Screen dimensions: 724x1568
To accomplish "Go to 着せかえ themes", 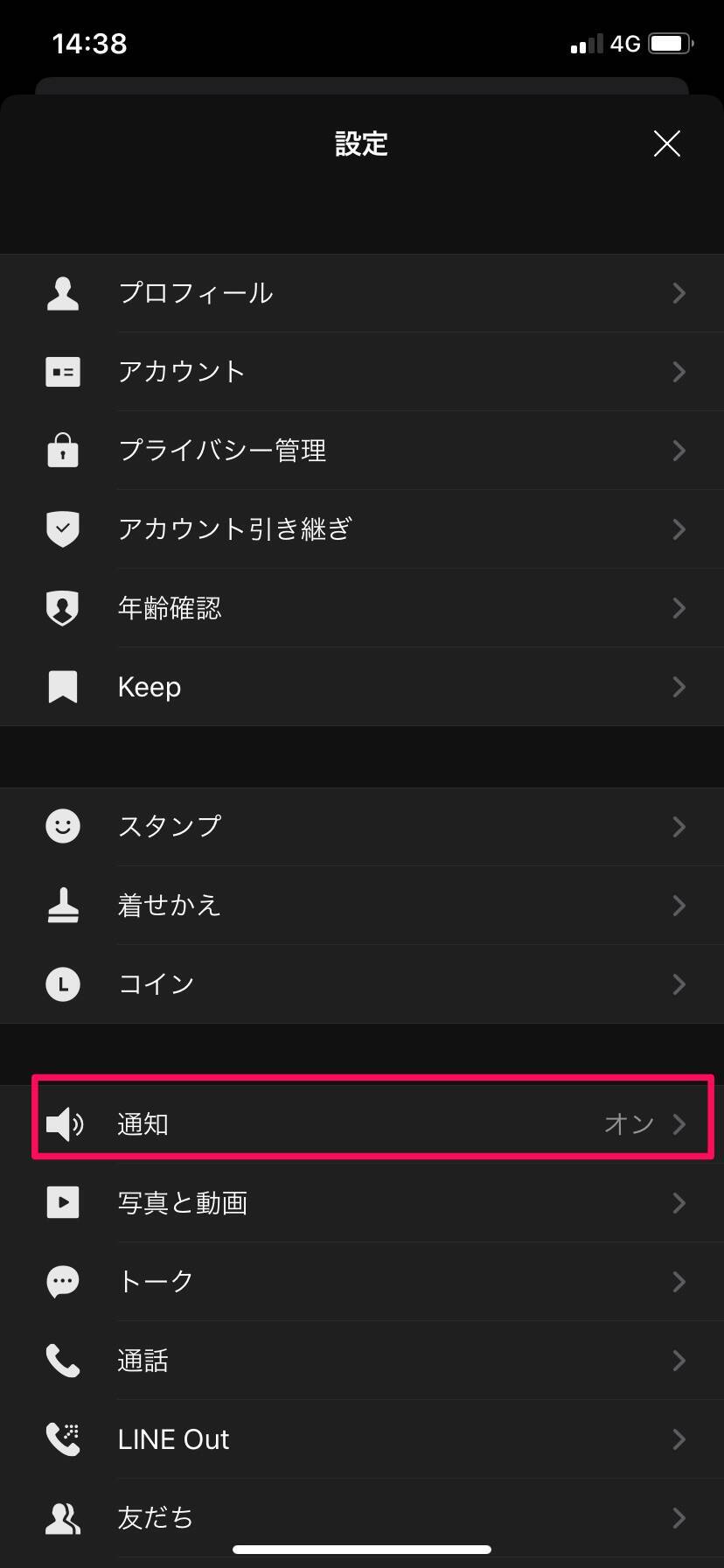I will pyautogui.click(x=362, y=906).
